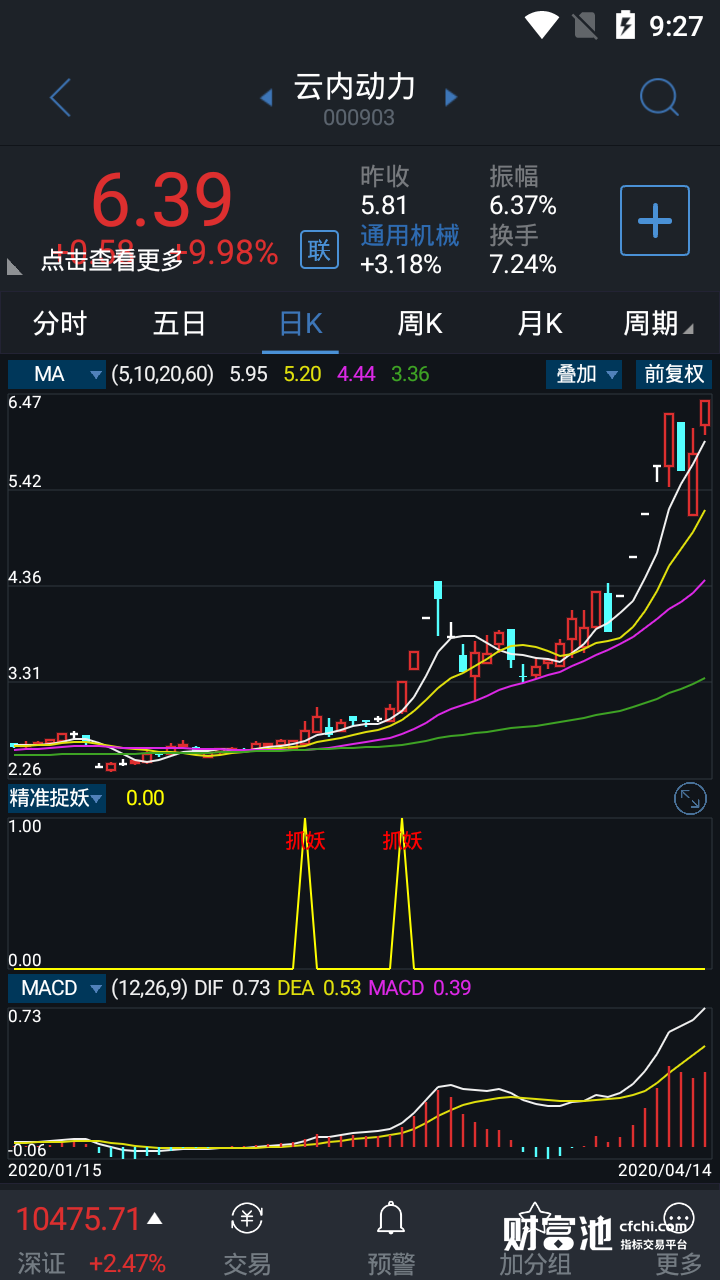This screenshot has height=1280, width=720.
Task: Open the 预警 alert bell
Action: tap(391, 1238)
